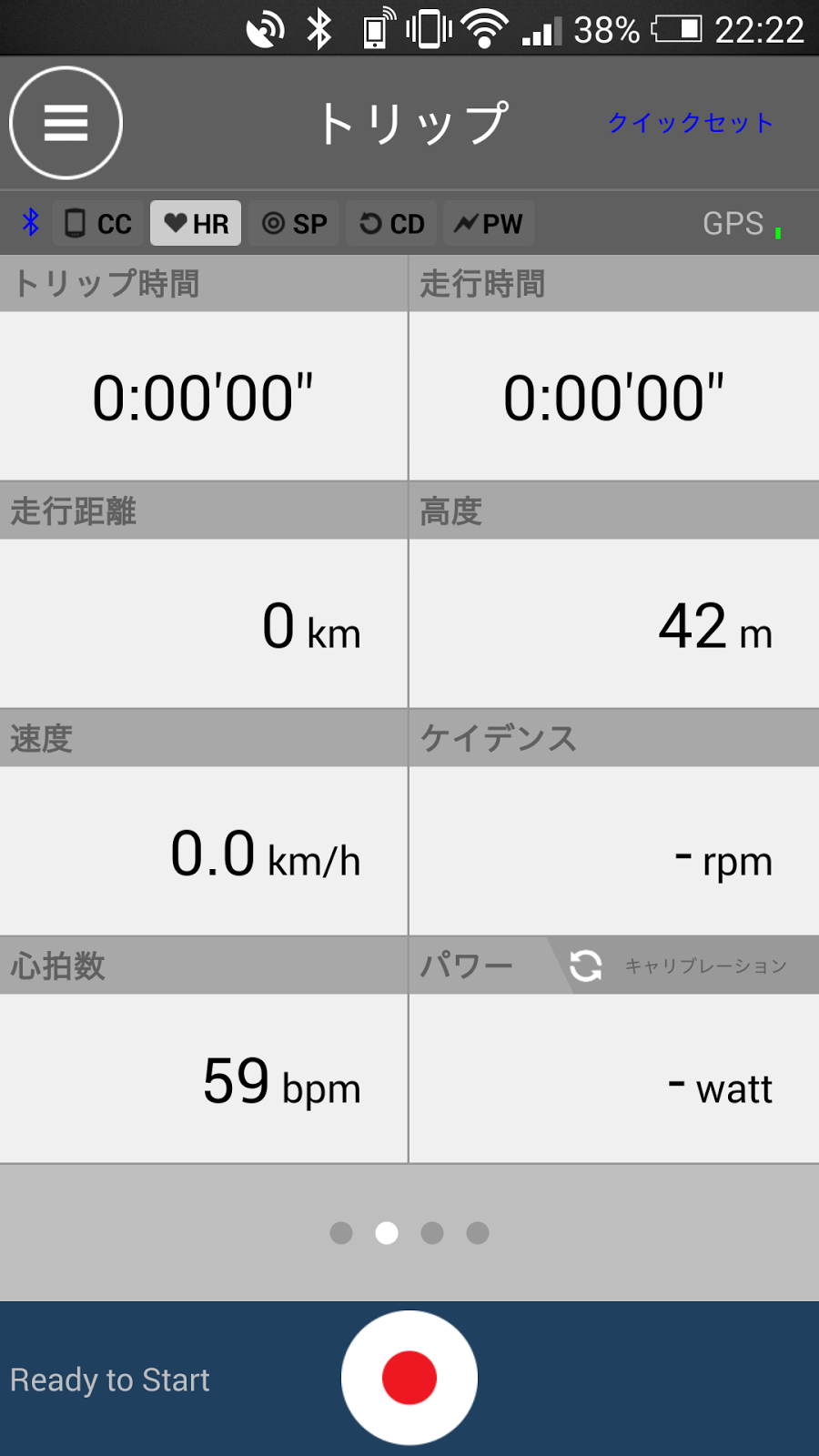The width and height of the screenshot is (819, 1456).
Task: Select the HR sensor chip
Action: click(x=196, y=223)
